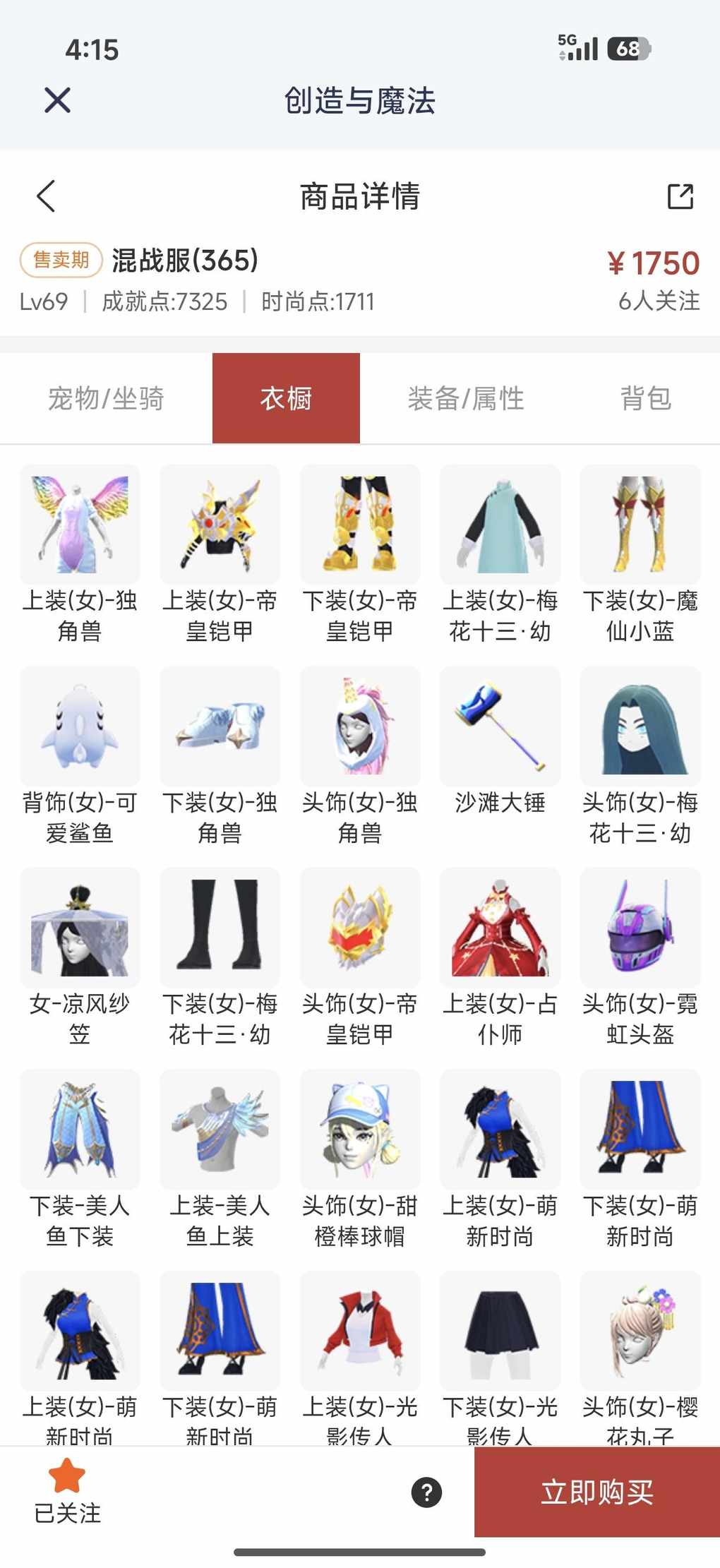View the 下装(女)-魔仙小蓝 boots

(640, 525)
